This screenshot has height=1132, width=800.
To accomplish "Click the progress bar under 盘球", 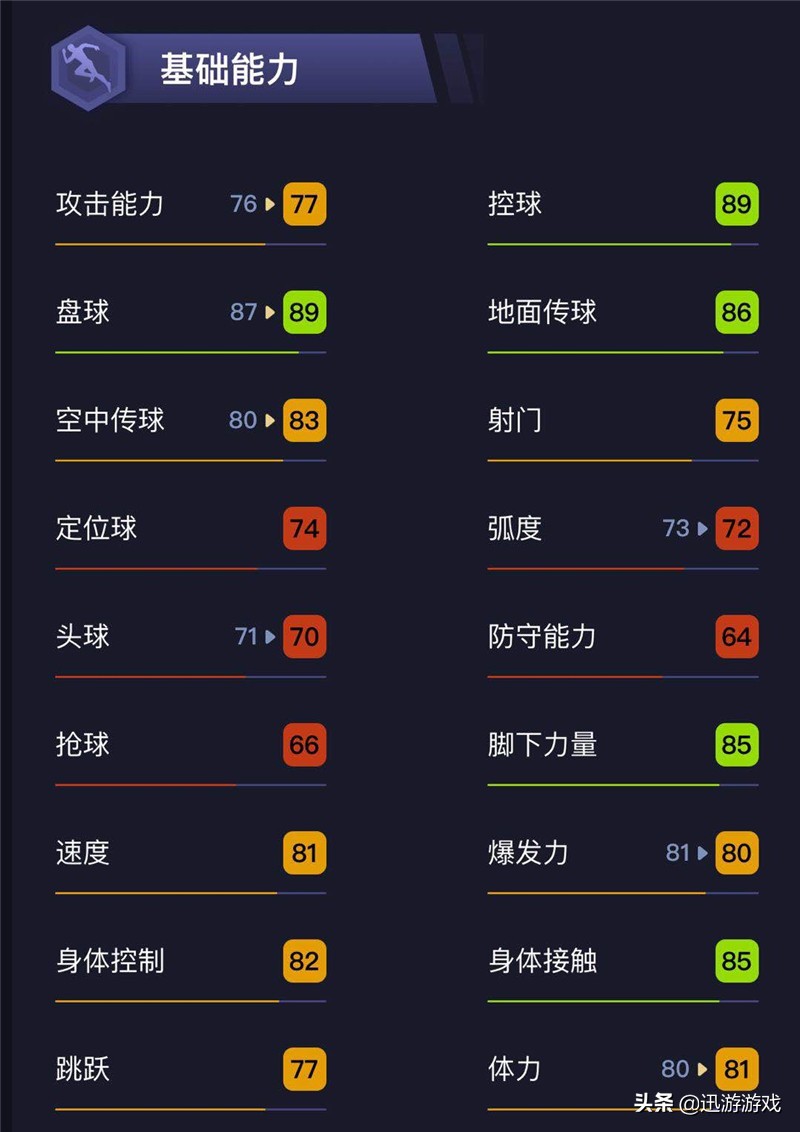I will coord(190,352).
